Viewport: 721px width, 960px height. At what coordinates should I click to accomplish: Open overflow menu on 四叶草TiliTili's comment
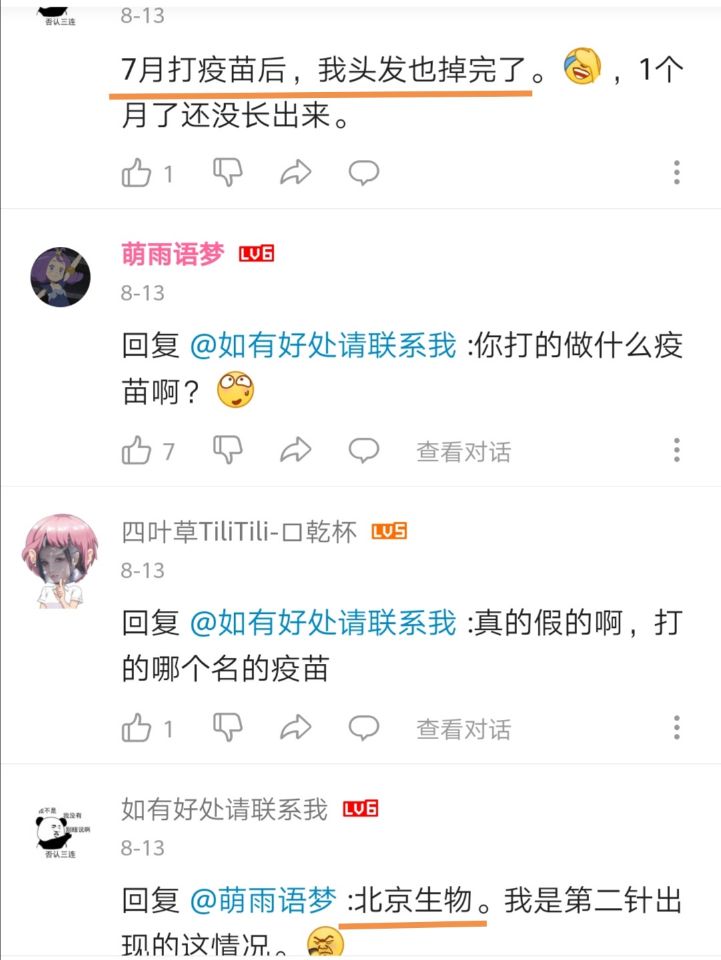[x=677, y=727]
